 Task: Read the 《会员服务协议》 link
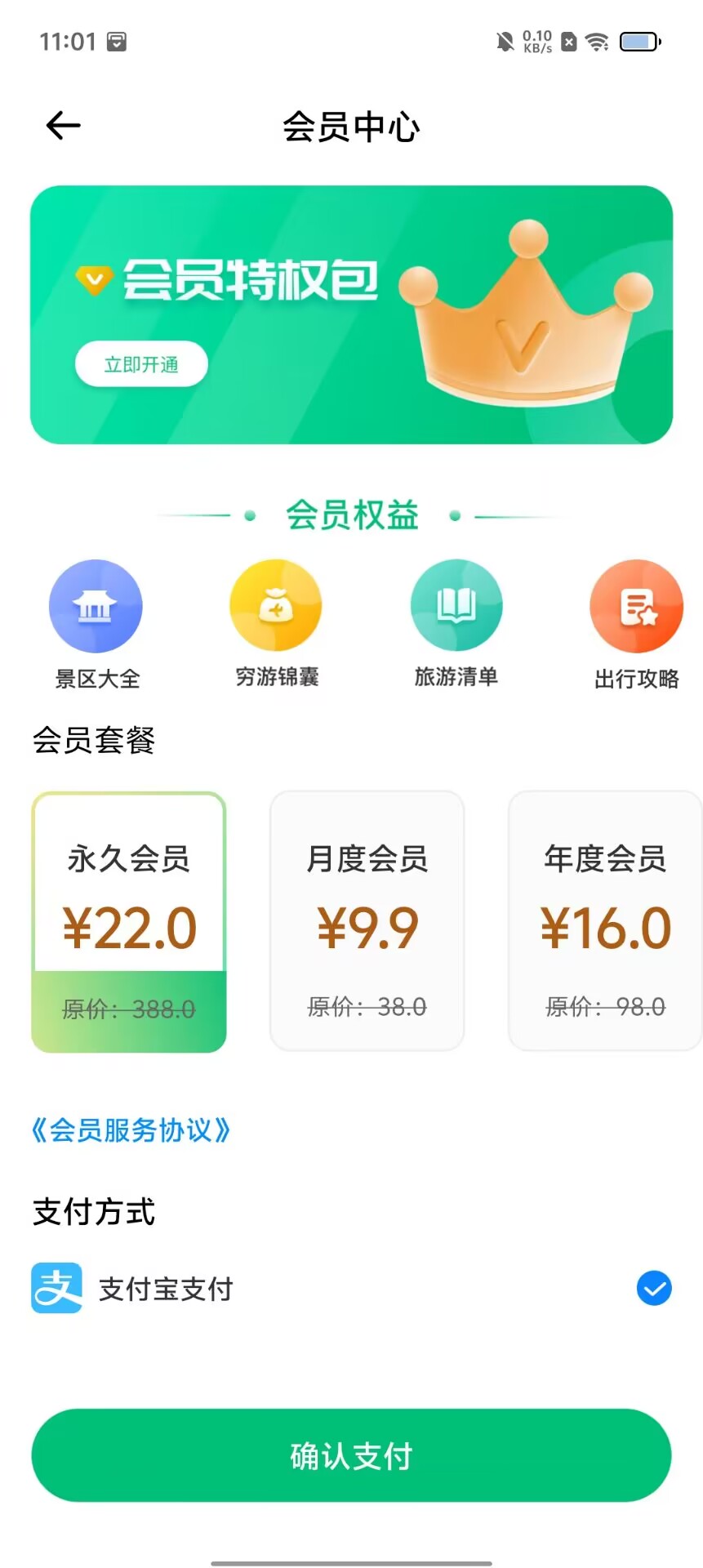(x=131, y=1130)
